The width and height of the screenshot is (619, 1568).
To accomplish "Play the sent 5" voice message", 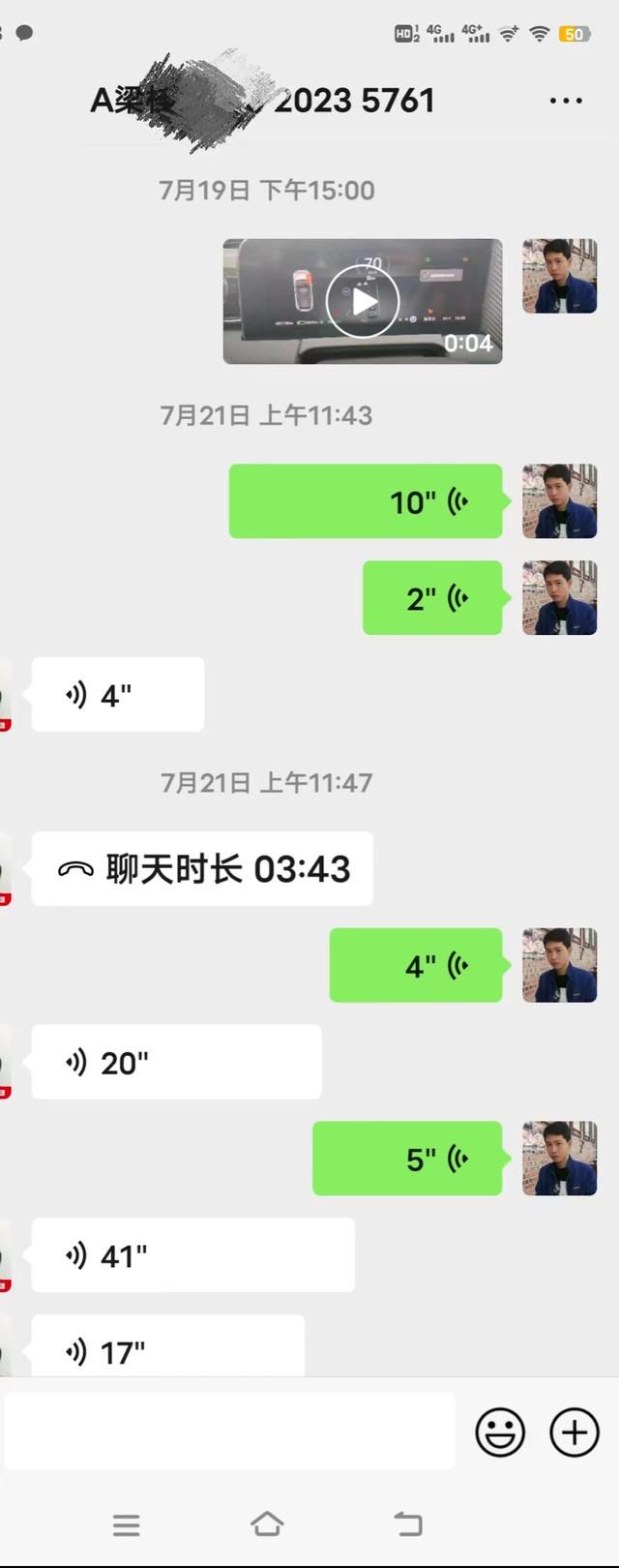I will pyautogui.click(x=407, y=1159).
